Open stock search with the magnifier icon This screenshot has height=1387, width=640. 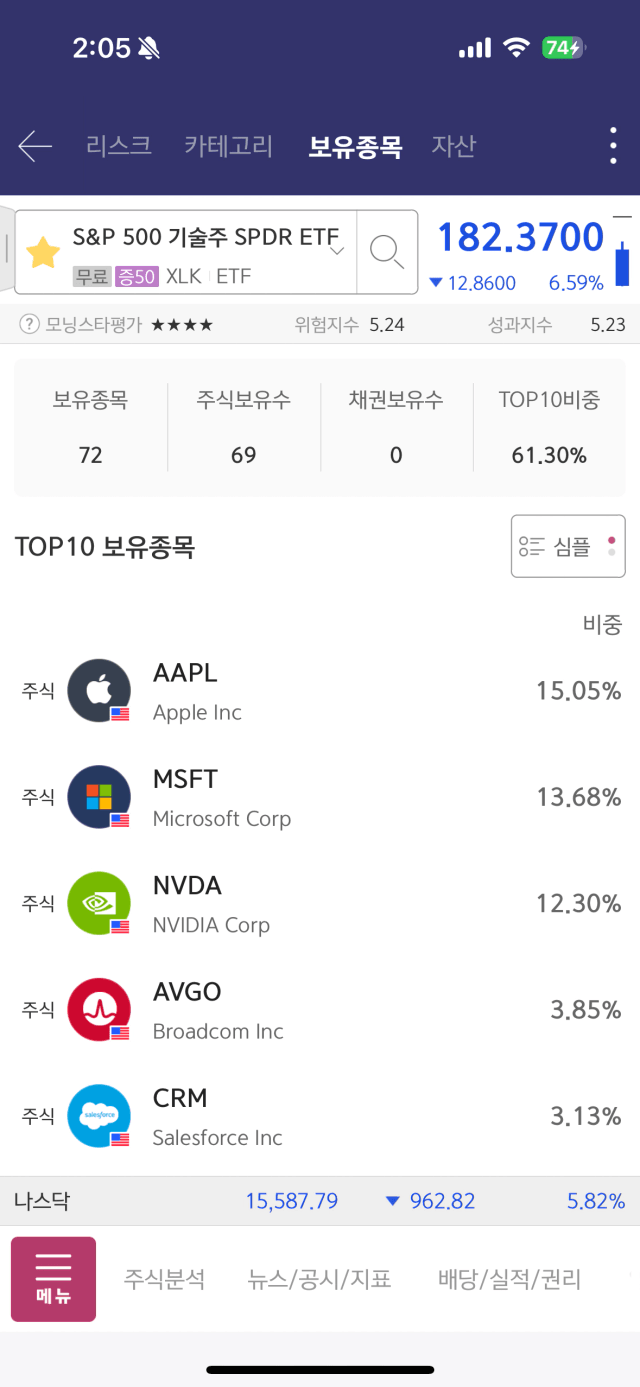click(387, 252)
